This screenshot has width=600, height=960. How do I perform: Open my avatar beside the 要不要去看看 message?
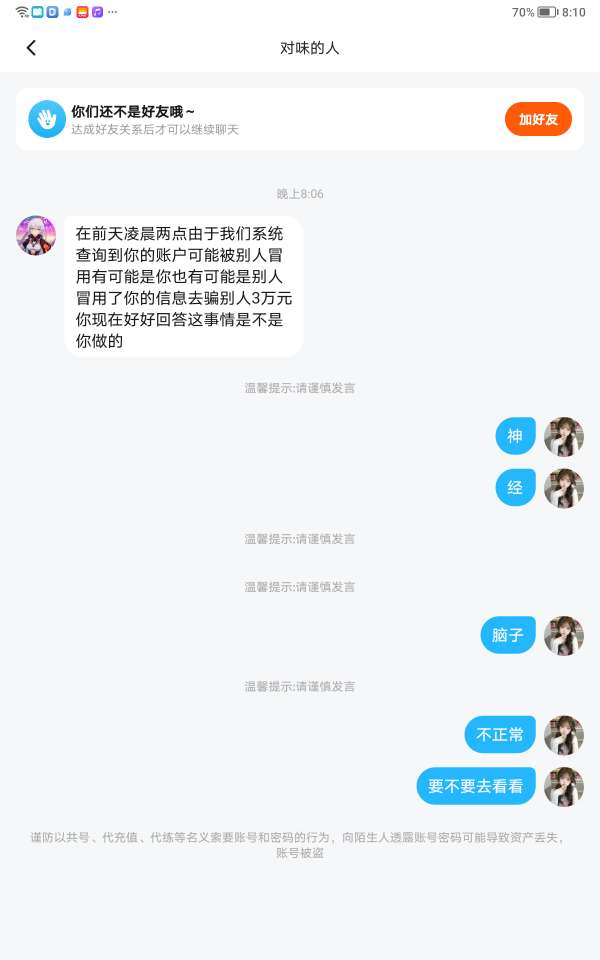pos(564,787)
